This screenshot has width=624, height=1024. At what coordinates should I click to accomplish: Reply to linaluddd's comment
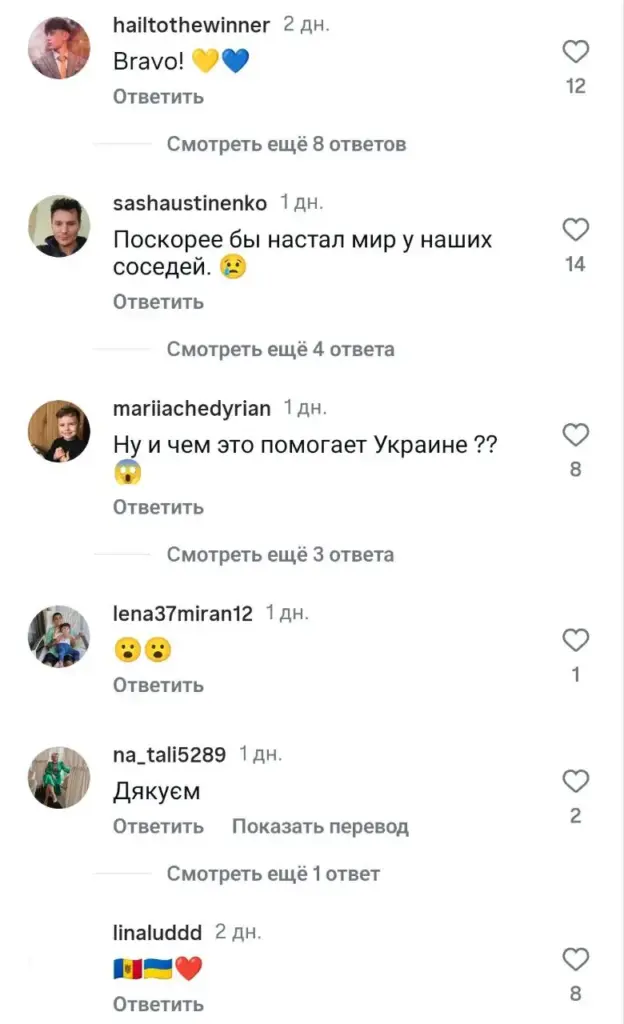pos(159,1004)
